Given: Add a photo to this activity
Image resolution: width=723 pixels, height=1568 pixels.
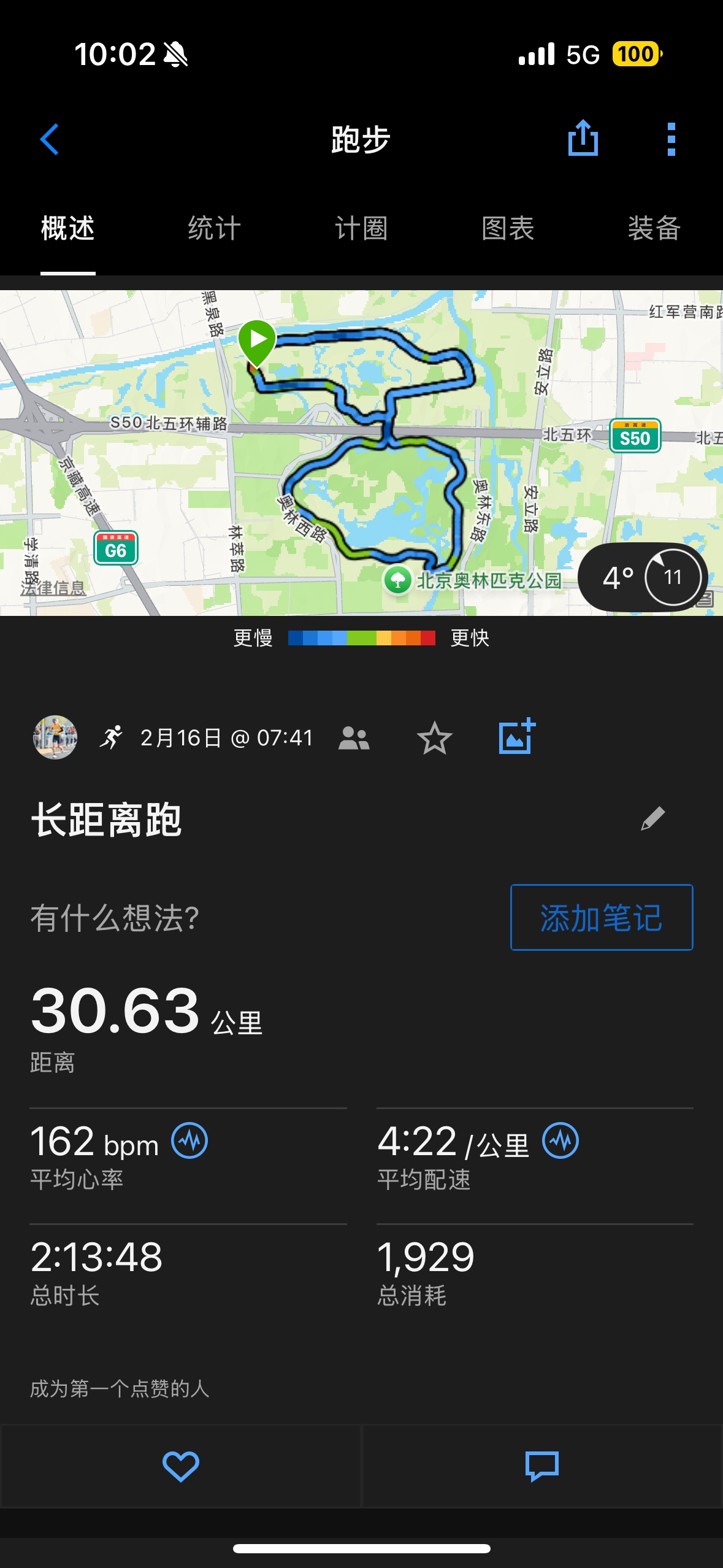Looking at the screenshot, I should click(x=517, y=736).
